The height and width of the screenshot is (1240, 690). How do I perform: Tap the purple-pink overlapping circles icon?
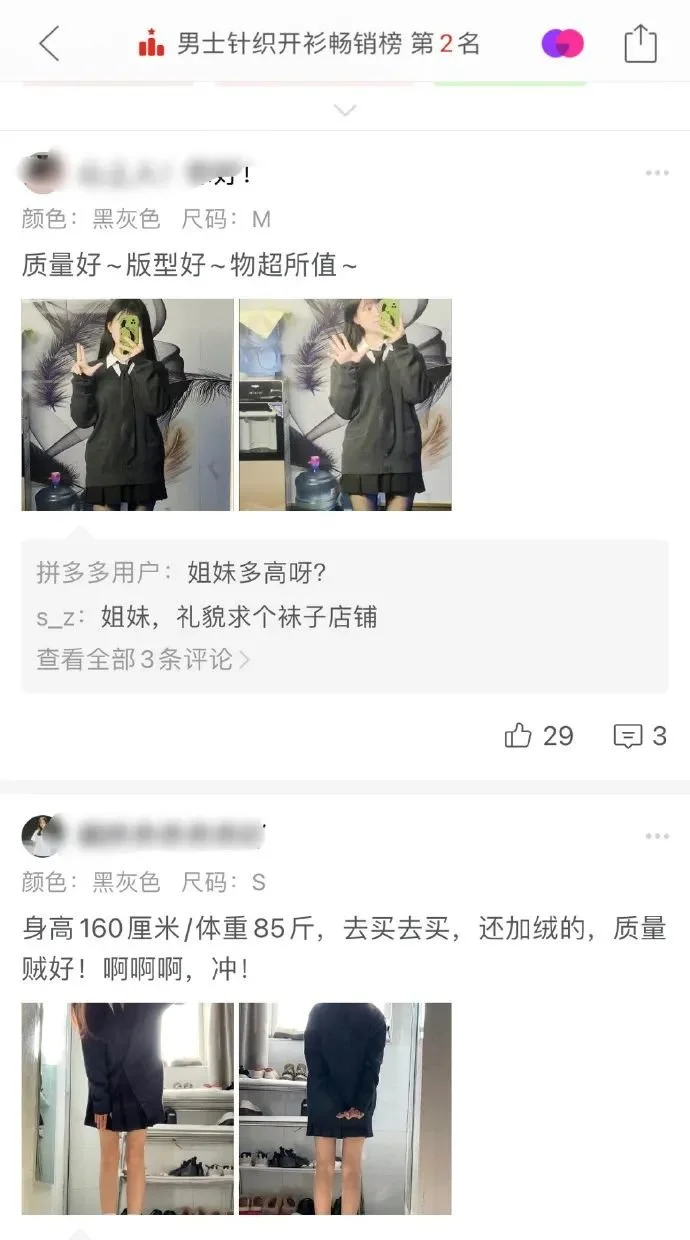[562, 44]
